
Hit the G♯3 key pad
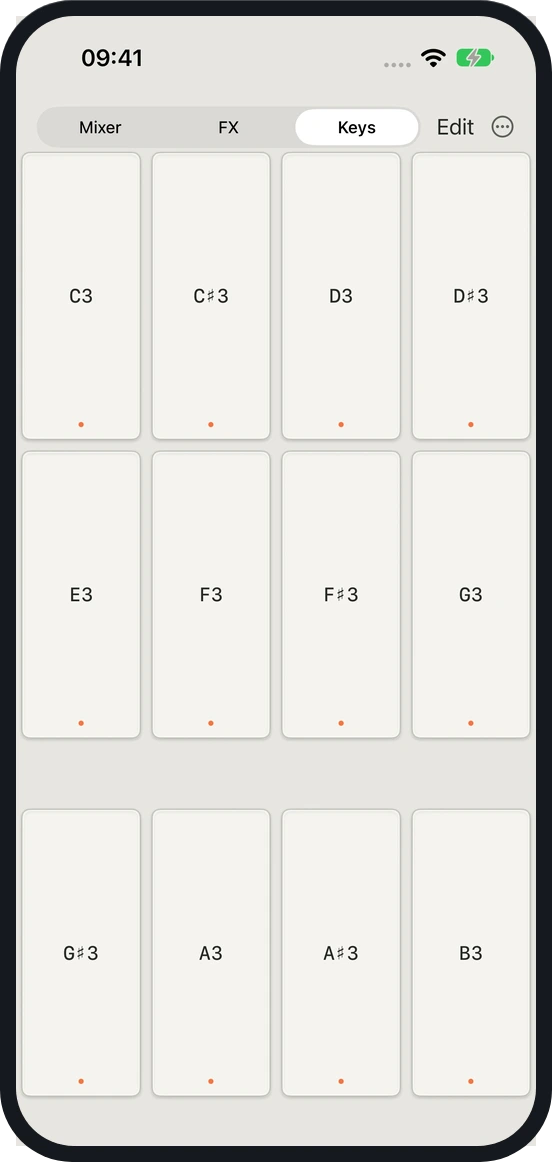tap(81, 952)
